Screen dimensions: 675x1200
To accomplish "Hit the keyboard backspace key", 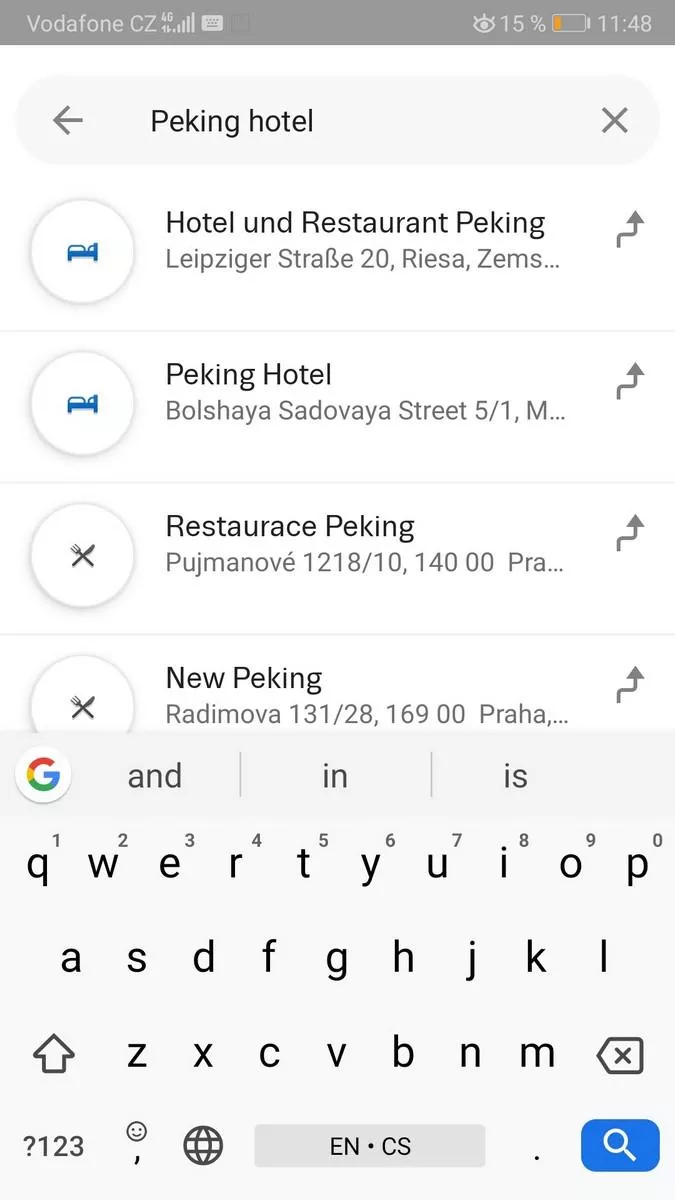I will (x=619, y=1054).
